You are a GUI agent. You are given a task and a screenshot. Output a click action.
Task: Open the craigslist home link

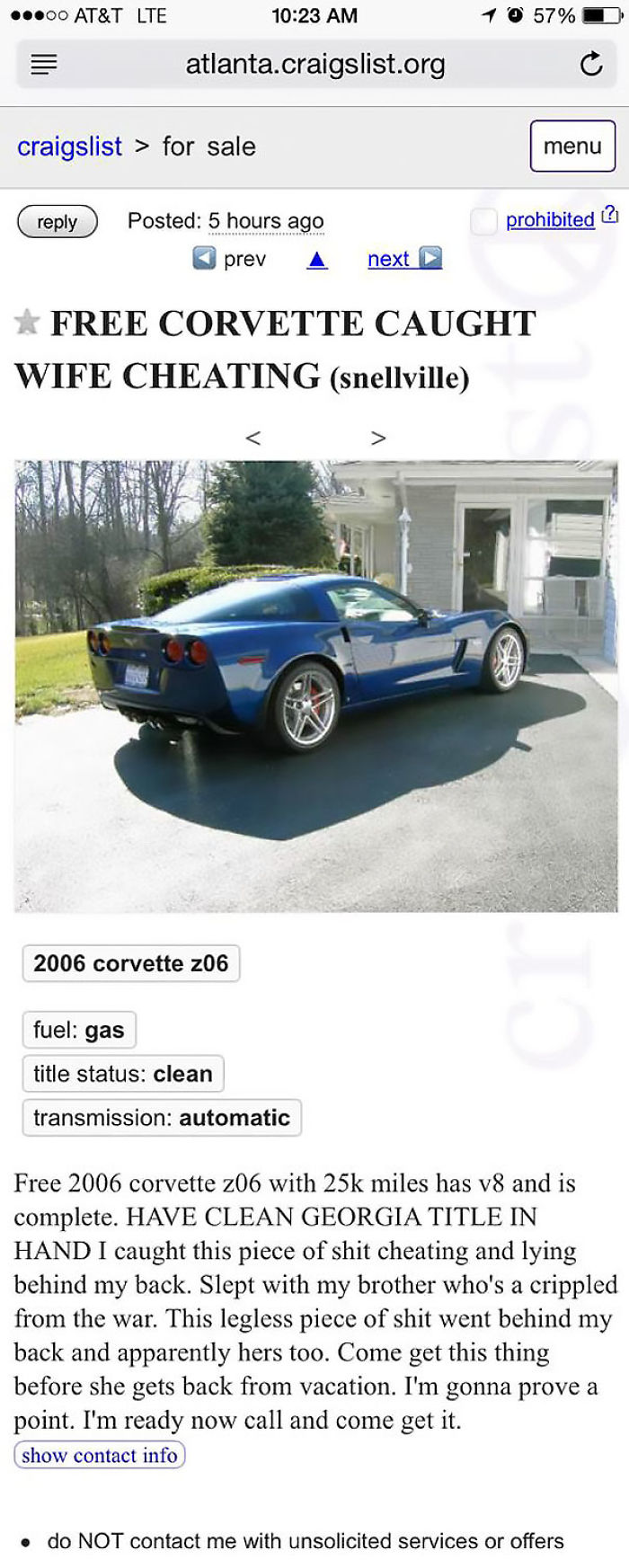pos(69,146)
